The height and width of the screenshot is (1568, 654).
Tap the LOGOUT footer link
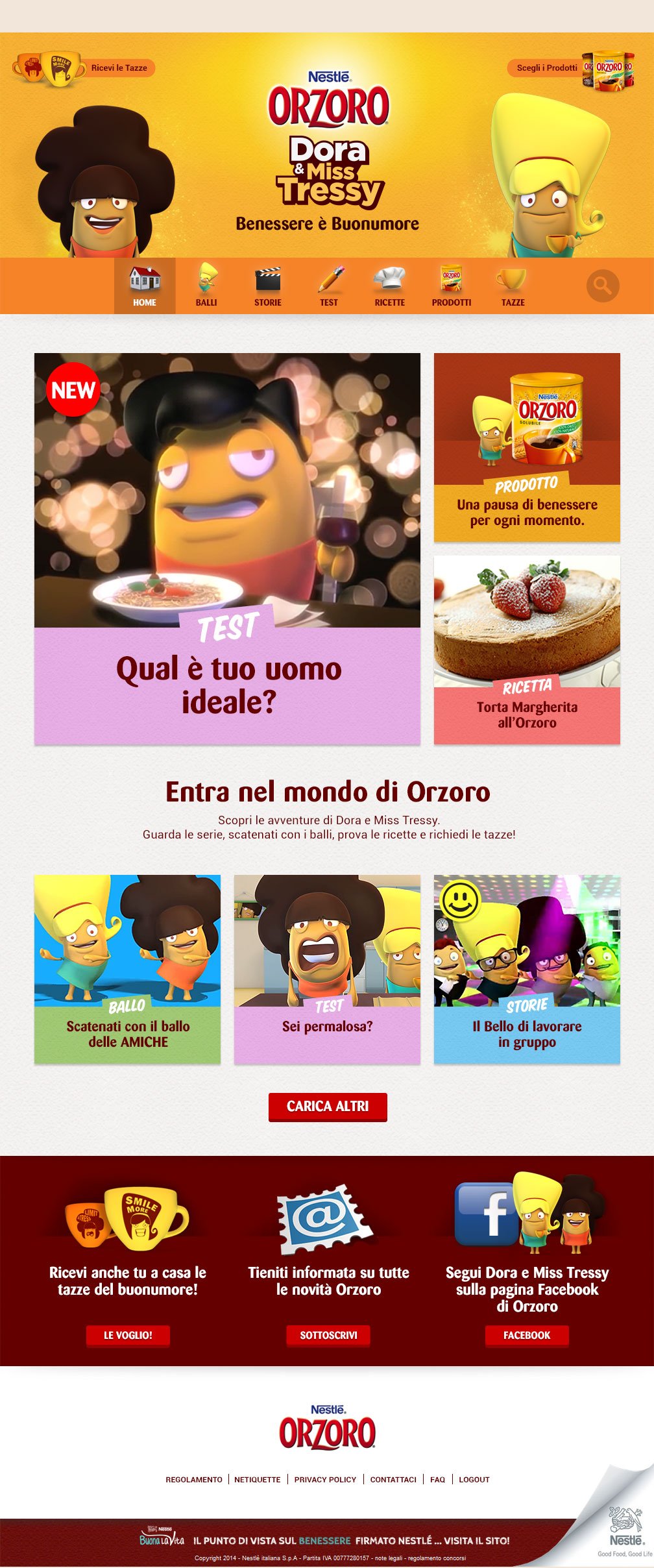pyautogui.click(x=474, y=1480)
